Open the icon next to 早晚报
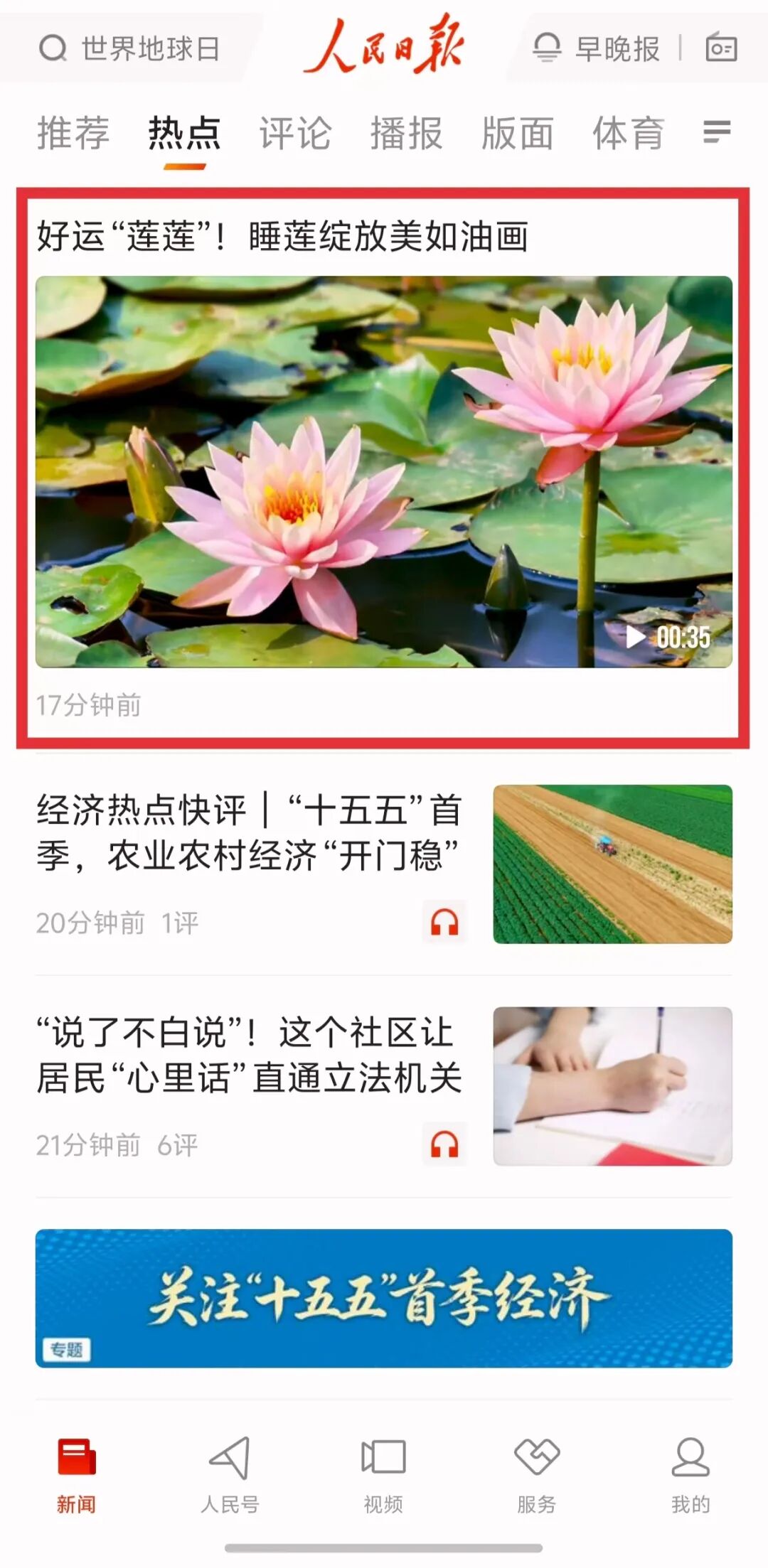The height and width of the screenshot is (1568, 768). (x=720, y=48)
